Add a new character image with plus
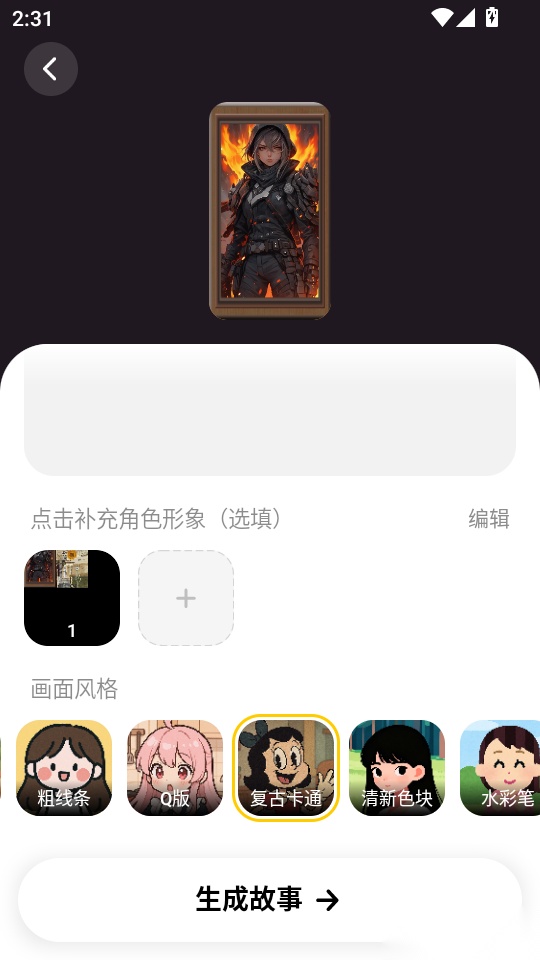540x960 pixels. pos(186,598)
